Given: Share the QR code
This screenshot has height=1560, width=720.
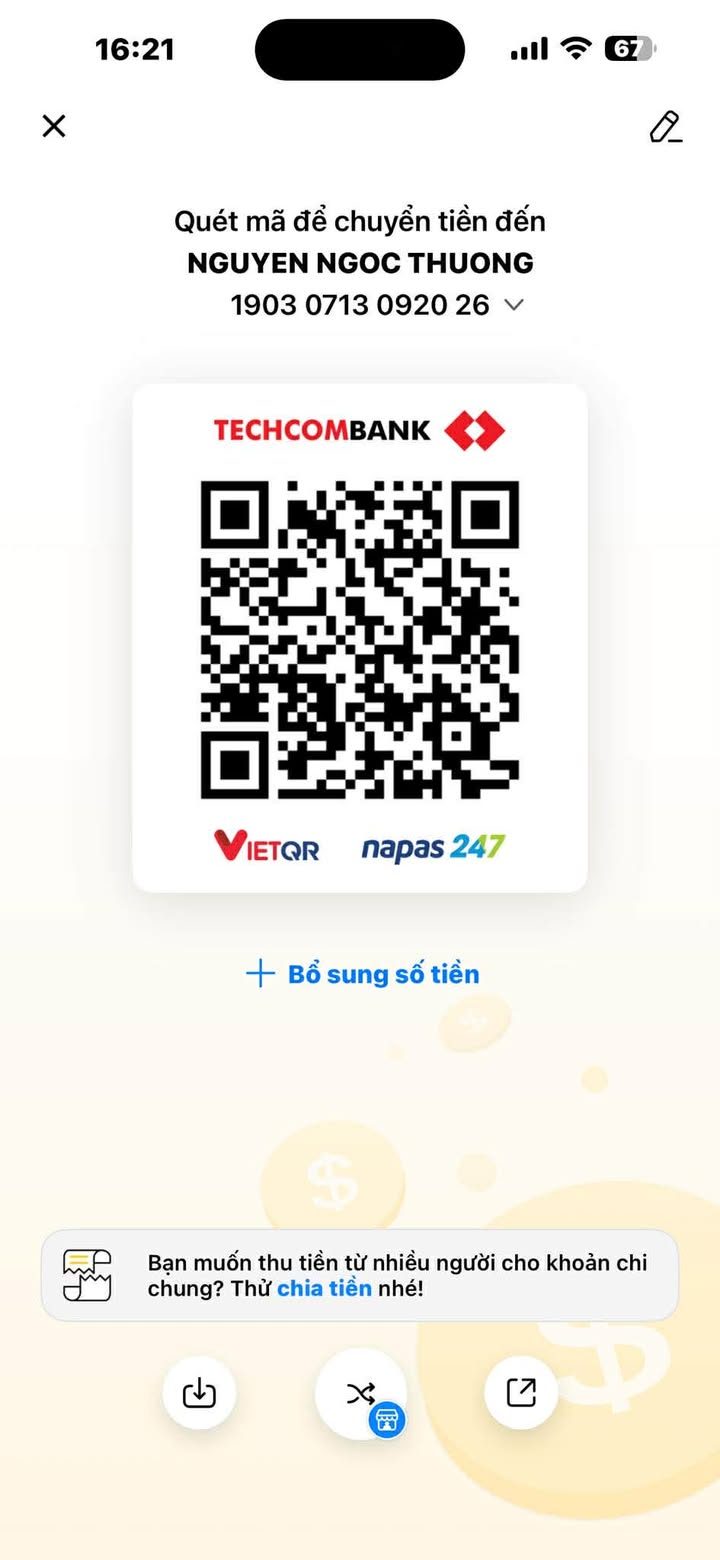Looking at the screenshot, I should point(521,1392).
